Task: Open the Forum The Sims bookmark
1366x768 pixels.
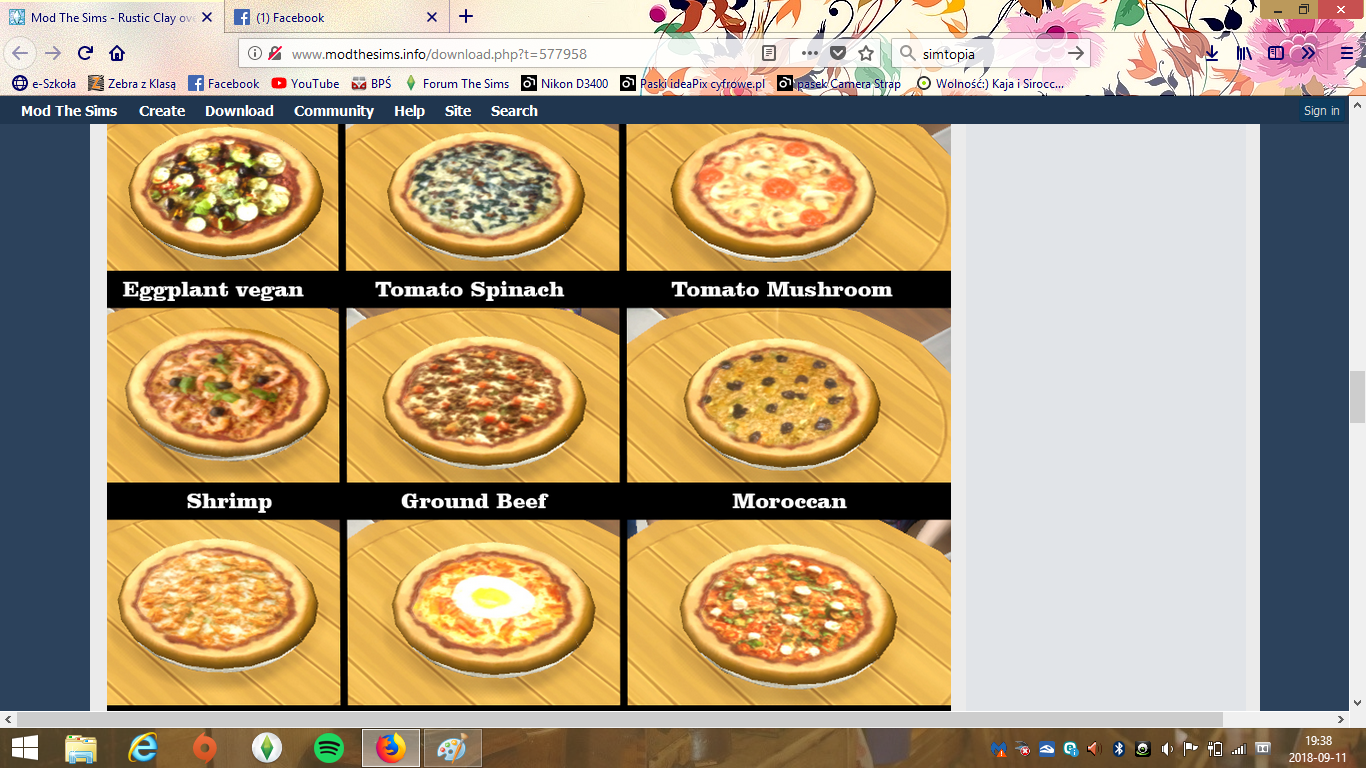Action: tap(456, 84)
